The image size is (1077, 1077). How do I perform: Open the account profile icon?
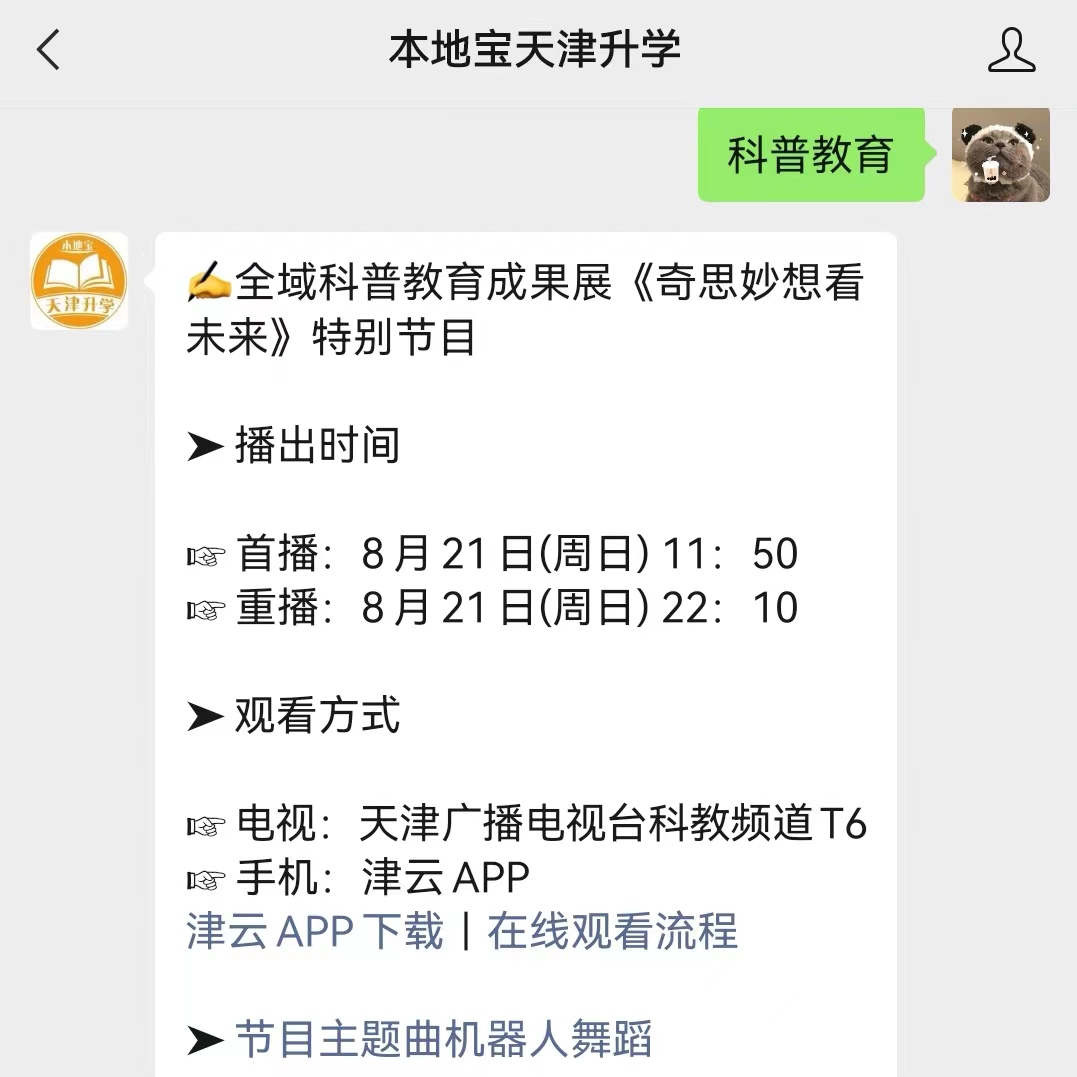click(x=1011, y=50)
